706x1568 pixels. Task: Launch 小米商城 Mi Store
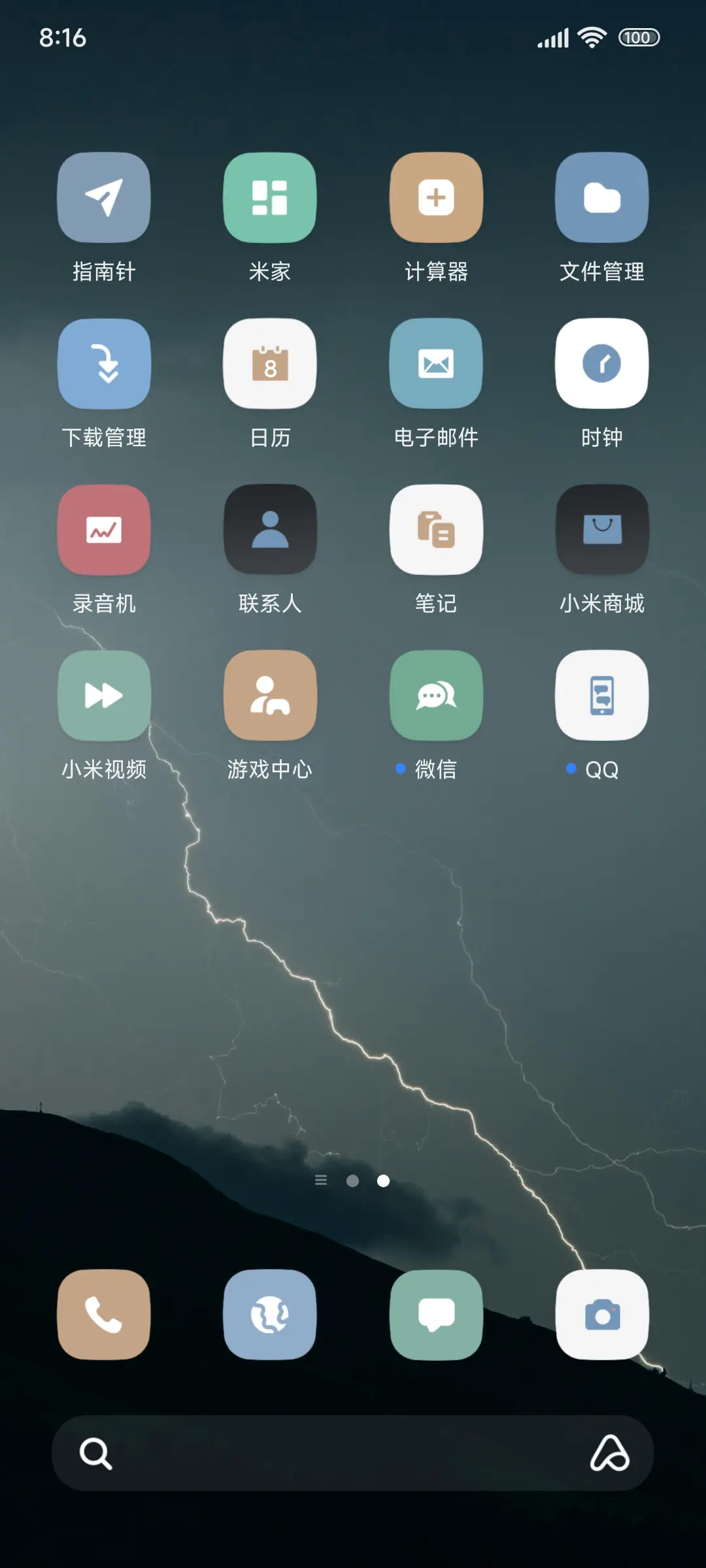(601, 530)
